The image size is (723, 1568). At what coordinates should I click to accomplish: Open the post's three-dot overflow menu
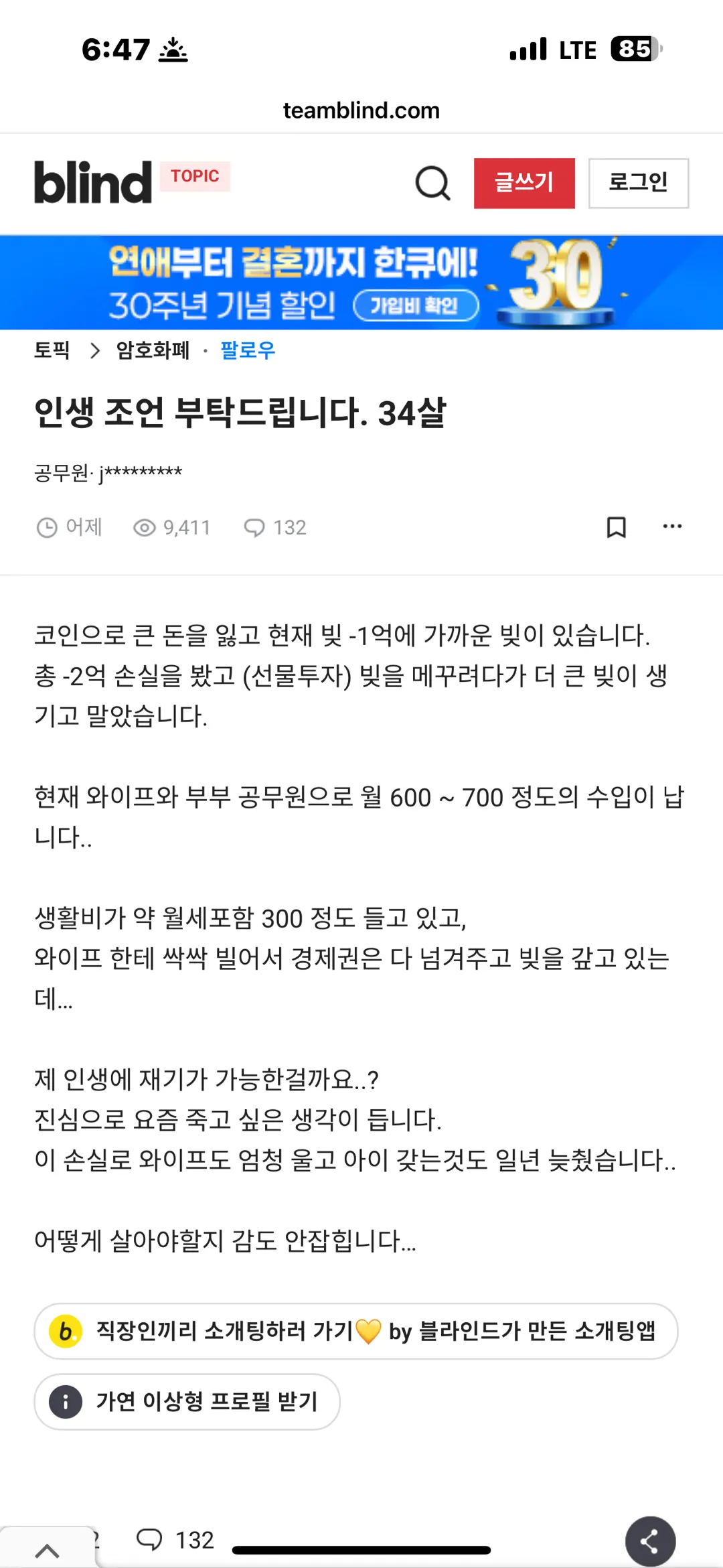click(672, 526)
